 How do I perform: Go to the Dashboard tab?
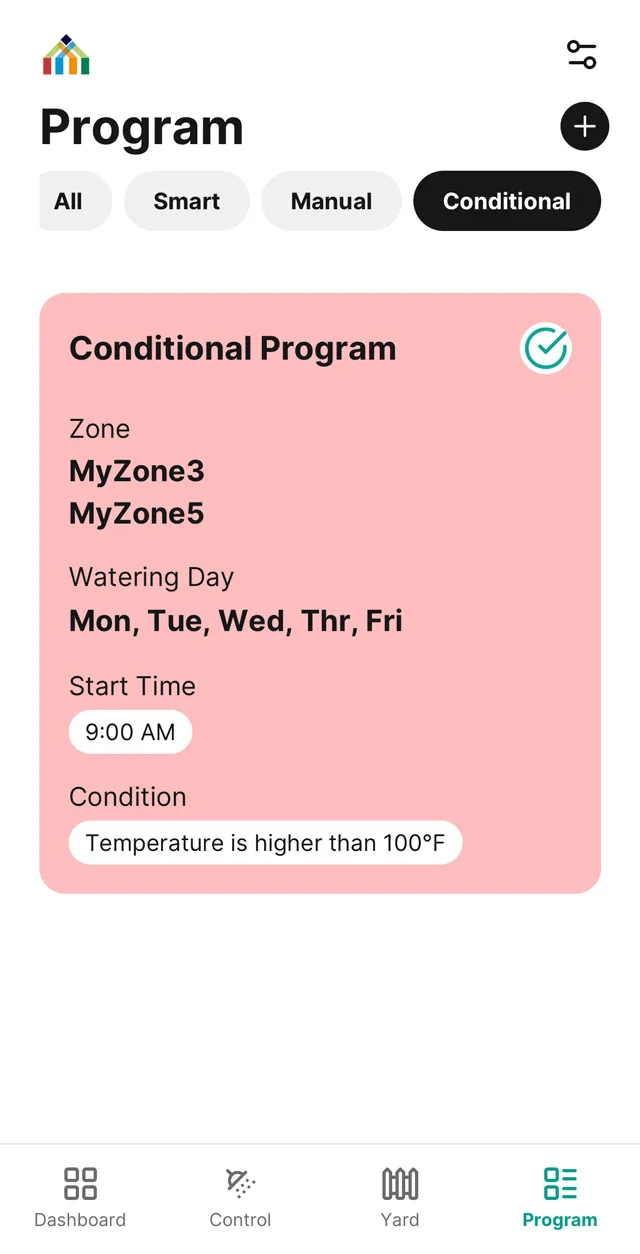coord(80,1197)
